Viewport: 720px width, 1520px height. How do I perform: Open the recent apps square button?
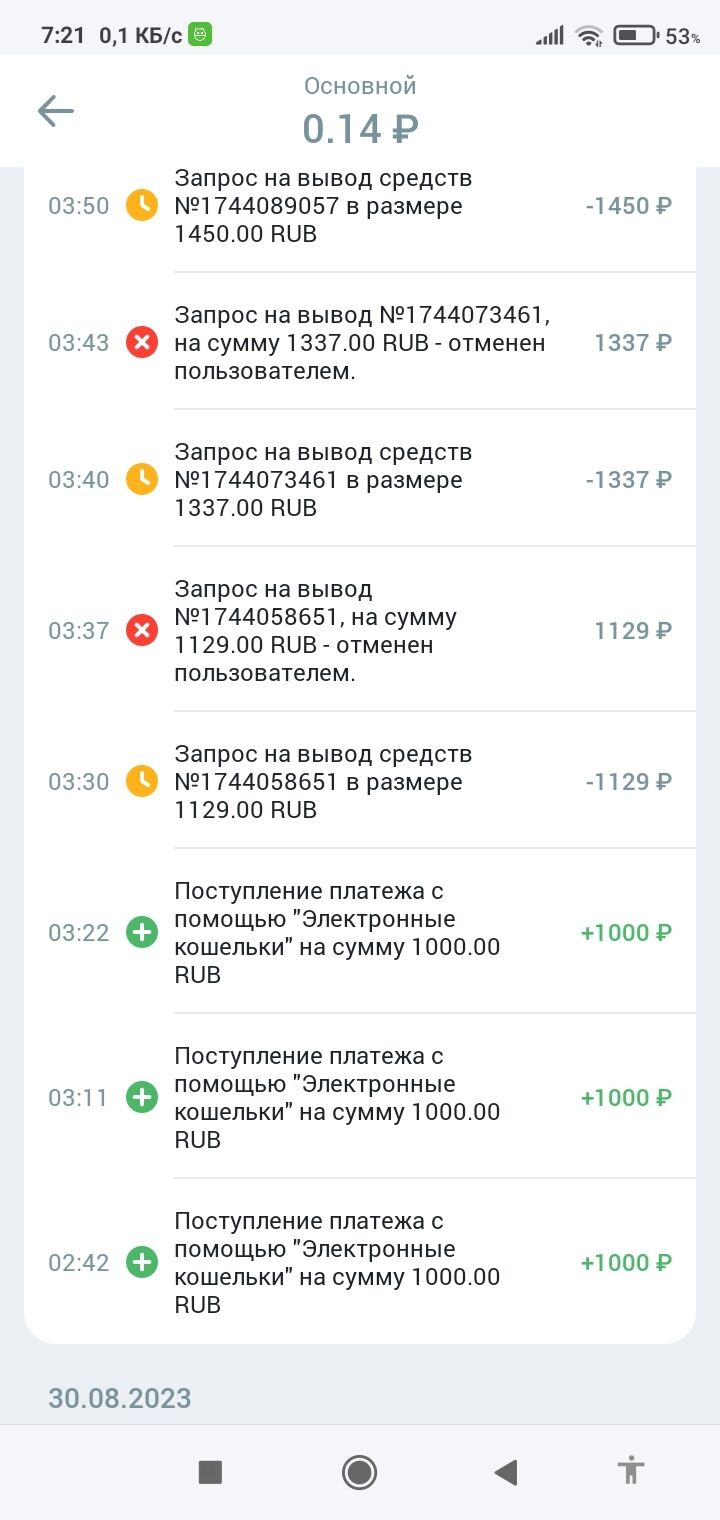tap(210, 1472)
